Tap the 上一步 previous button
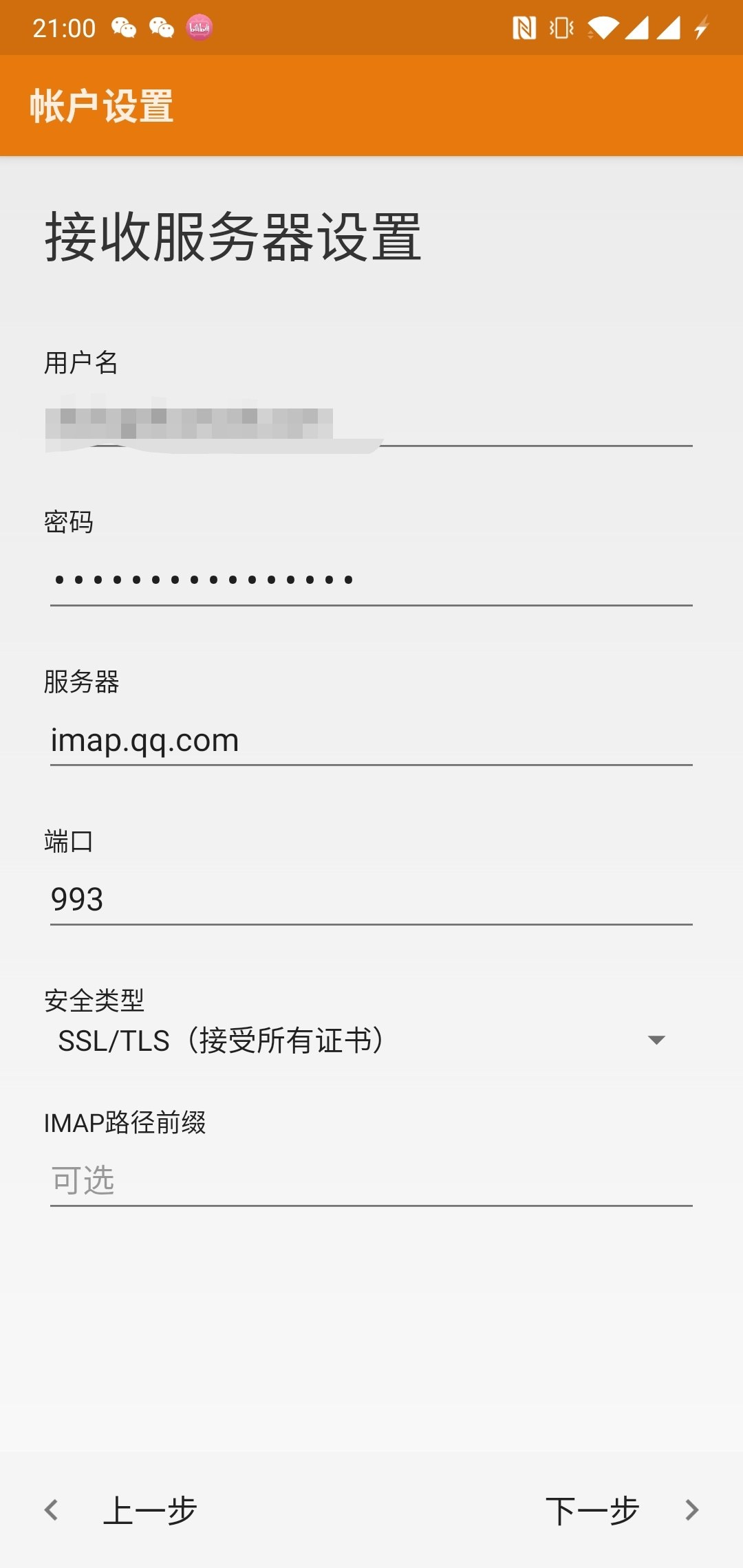Screen dimensions: 743x1568 click(x=153, y=1508)
